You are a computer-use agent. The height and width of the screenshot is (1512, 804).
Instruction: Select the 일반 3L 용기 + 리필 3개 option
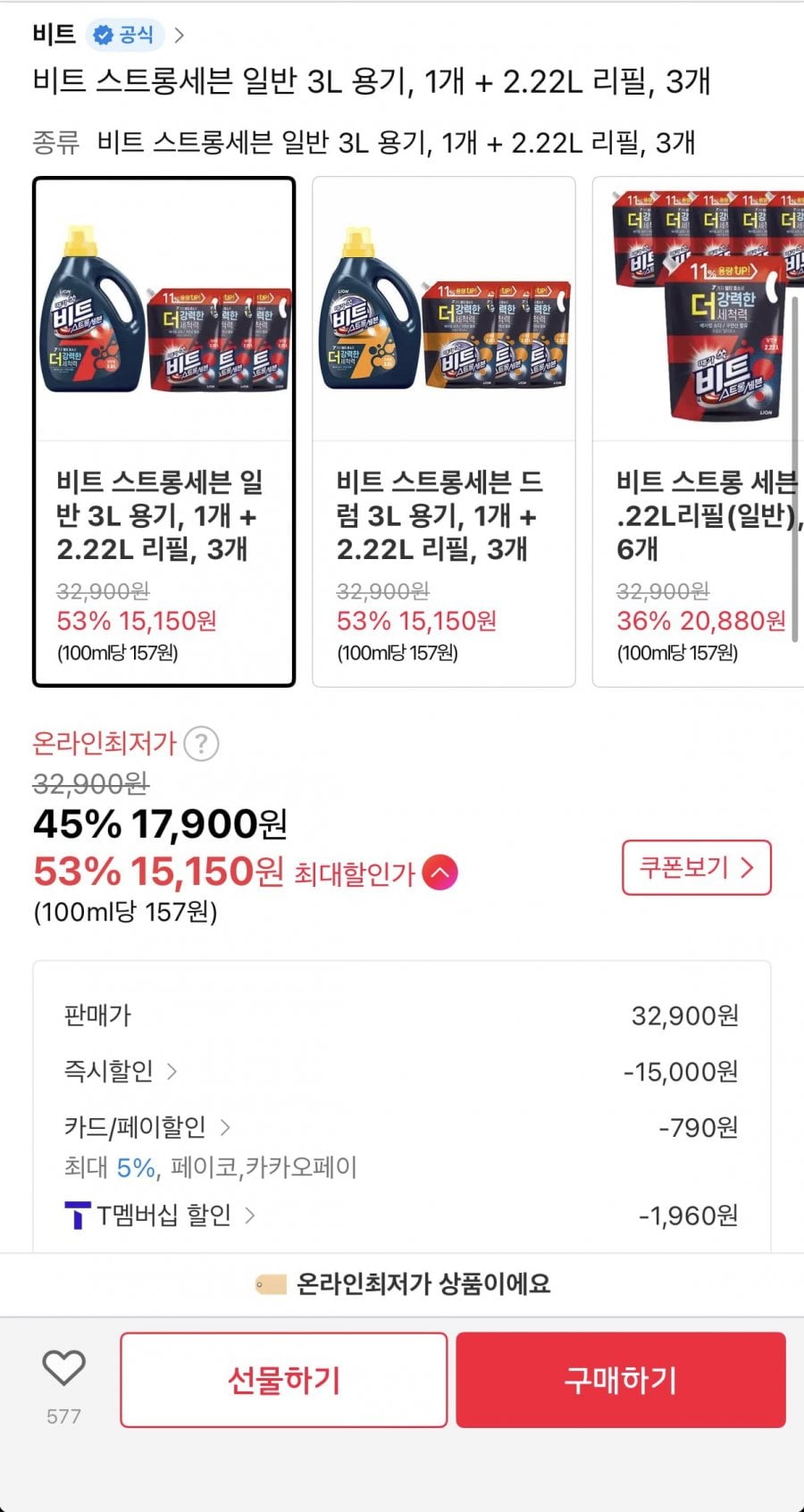(163, 431)
